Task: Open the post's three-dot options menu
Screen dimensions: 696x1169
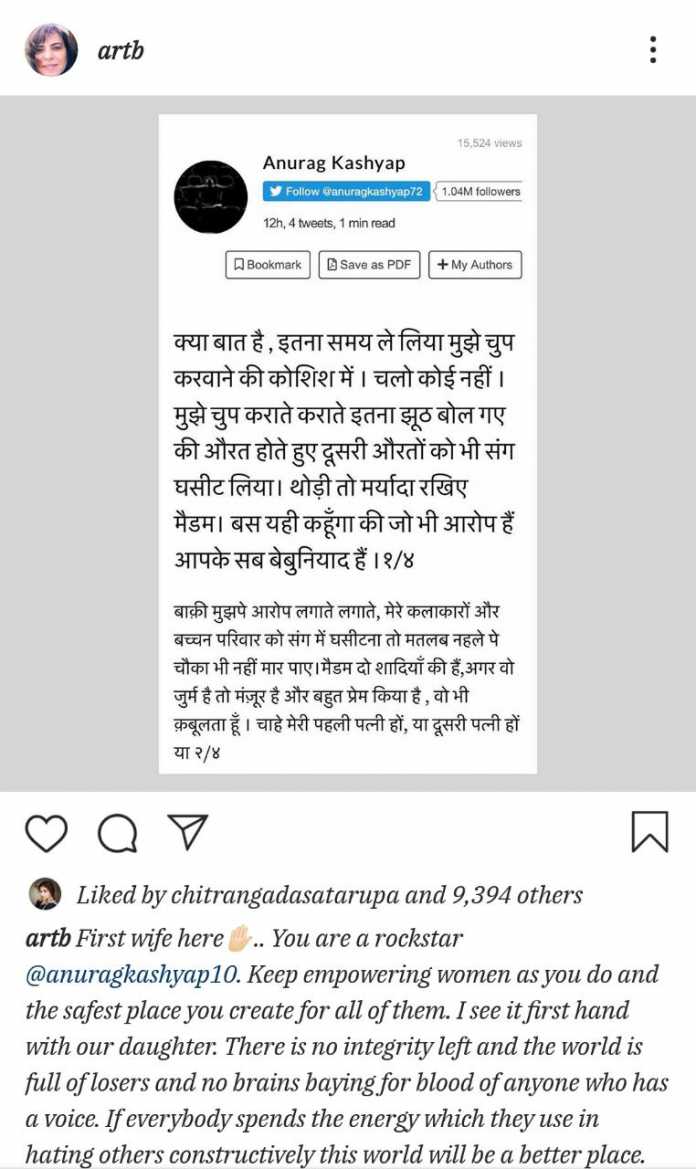Action: (653, 49)
